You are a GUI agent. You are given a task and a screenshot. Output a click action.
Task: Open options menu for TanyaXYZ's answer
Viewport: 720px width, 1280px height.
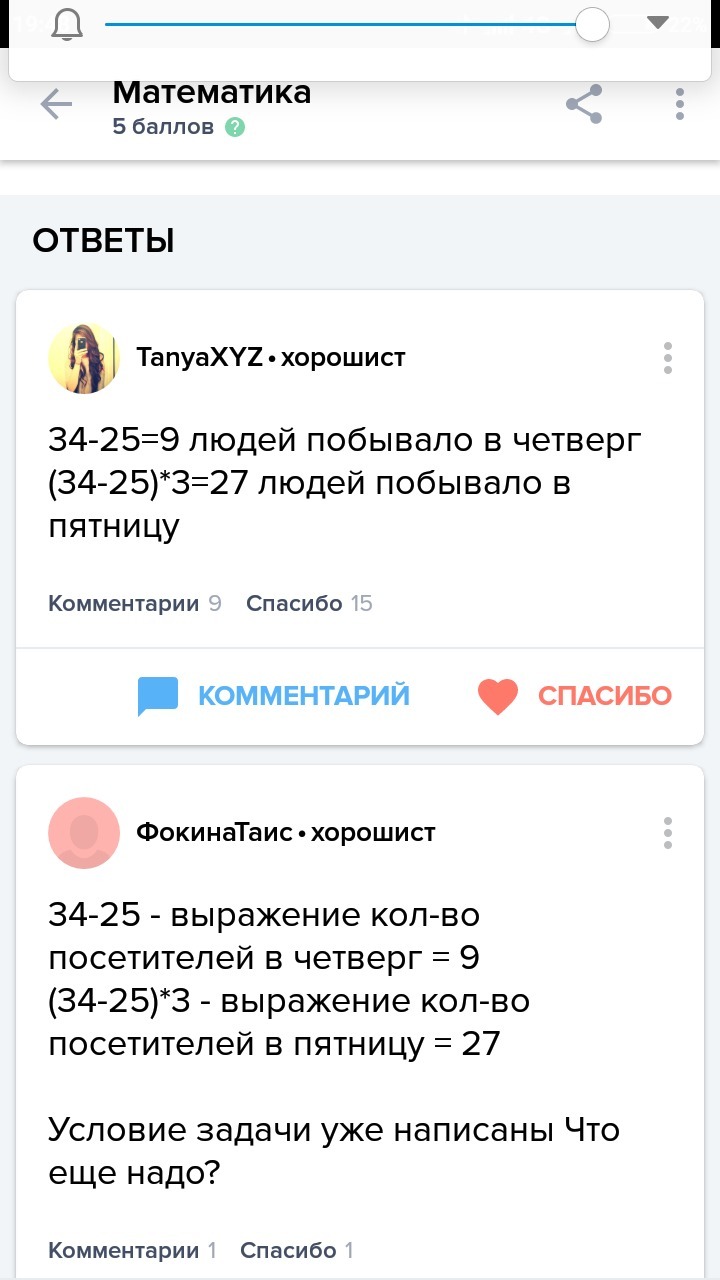(667, 358)
